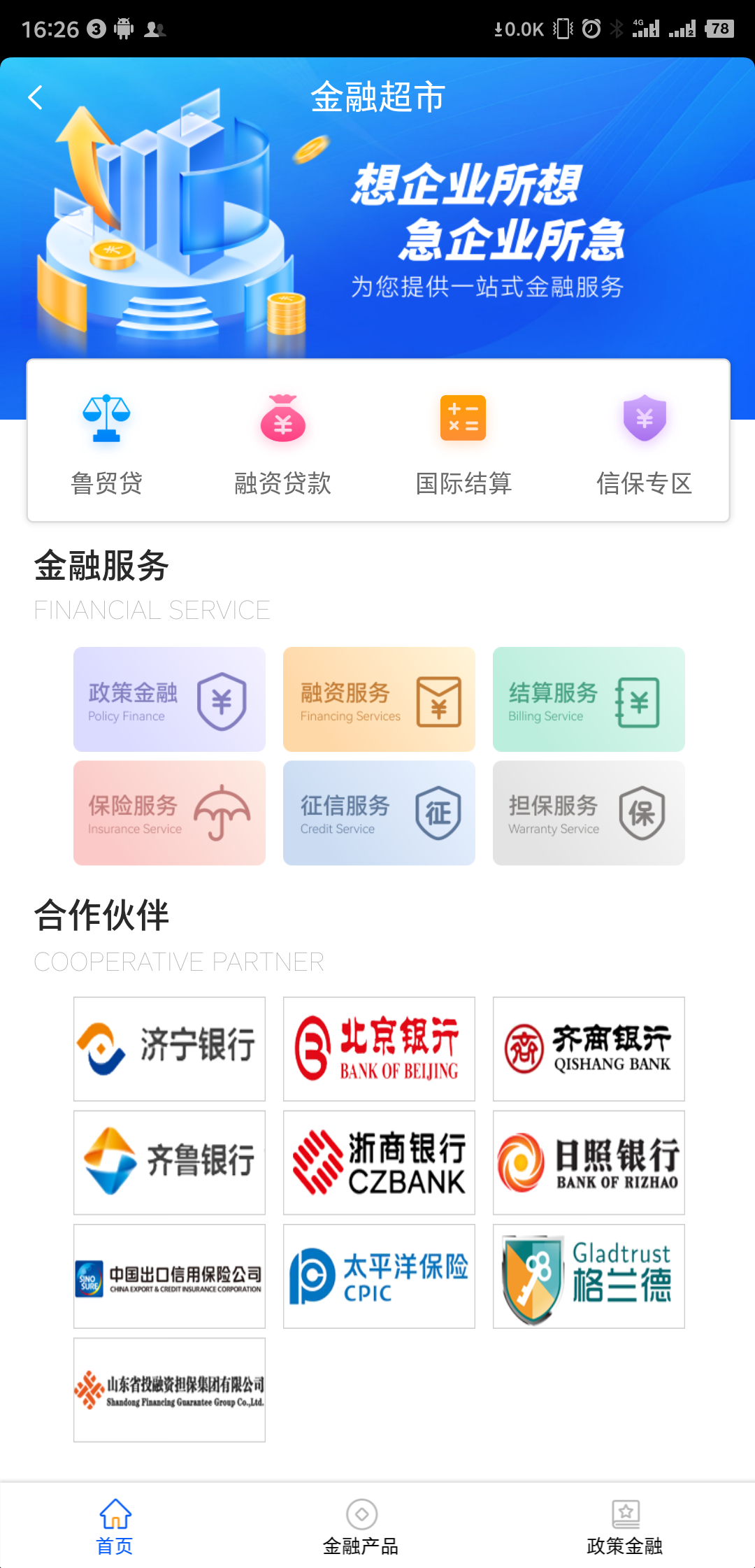The height and width of the screenshot is (1568, 755).
Task: Open partner Qishang Bank
Action: pos(589,1048)
